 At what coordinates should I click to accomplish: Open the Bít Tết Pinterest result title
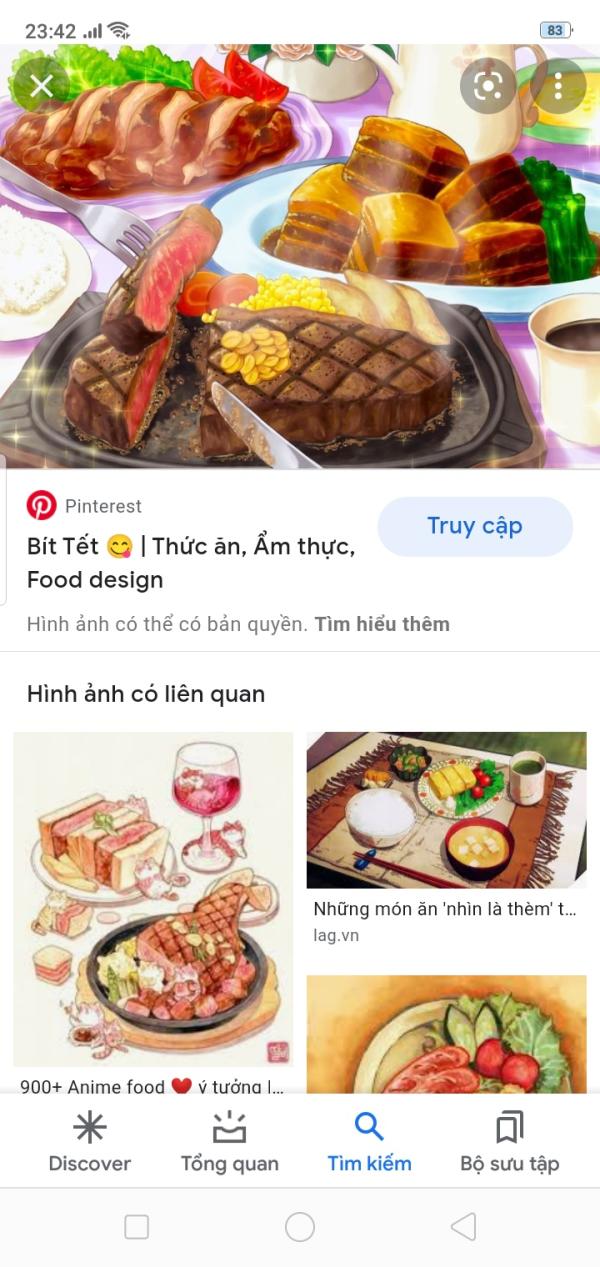point(191,563)
